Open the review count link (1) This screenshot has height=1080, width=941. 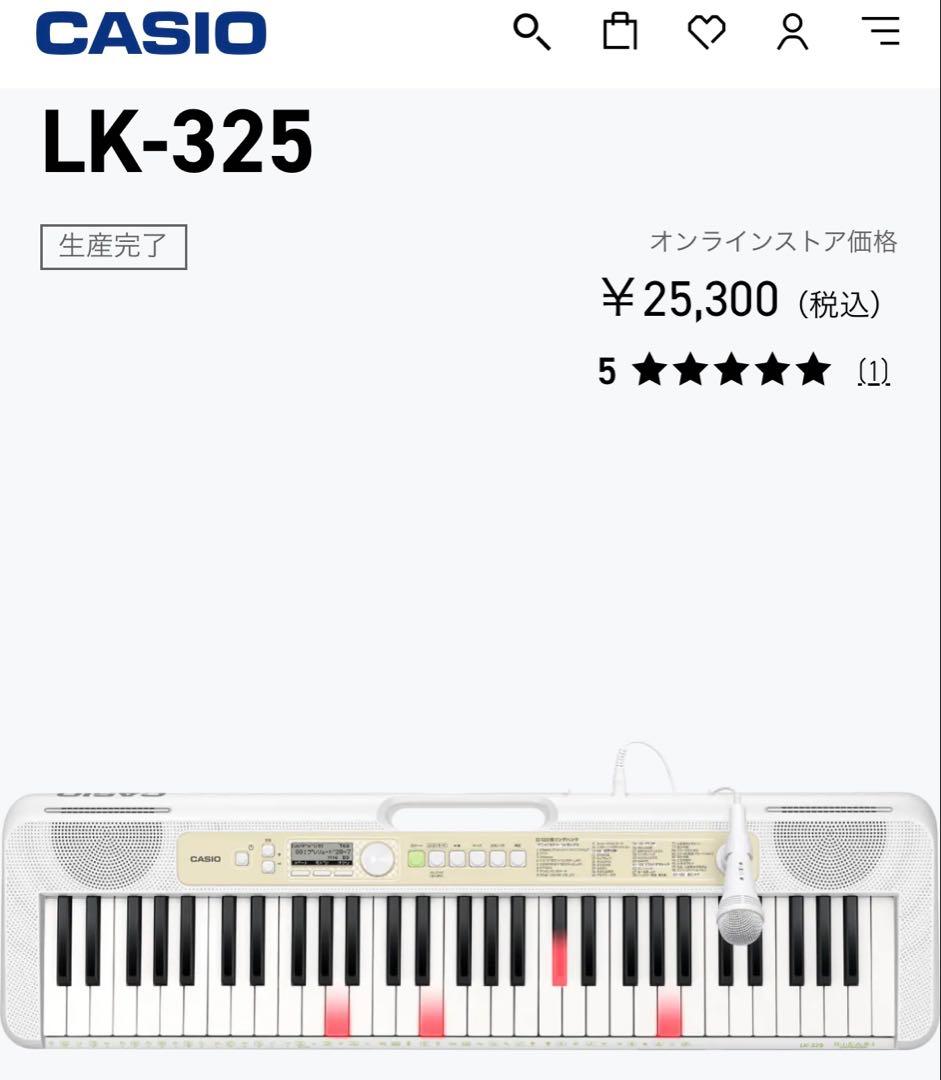(x=873, y=372)
